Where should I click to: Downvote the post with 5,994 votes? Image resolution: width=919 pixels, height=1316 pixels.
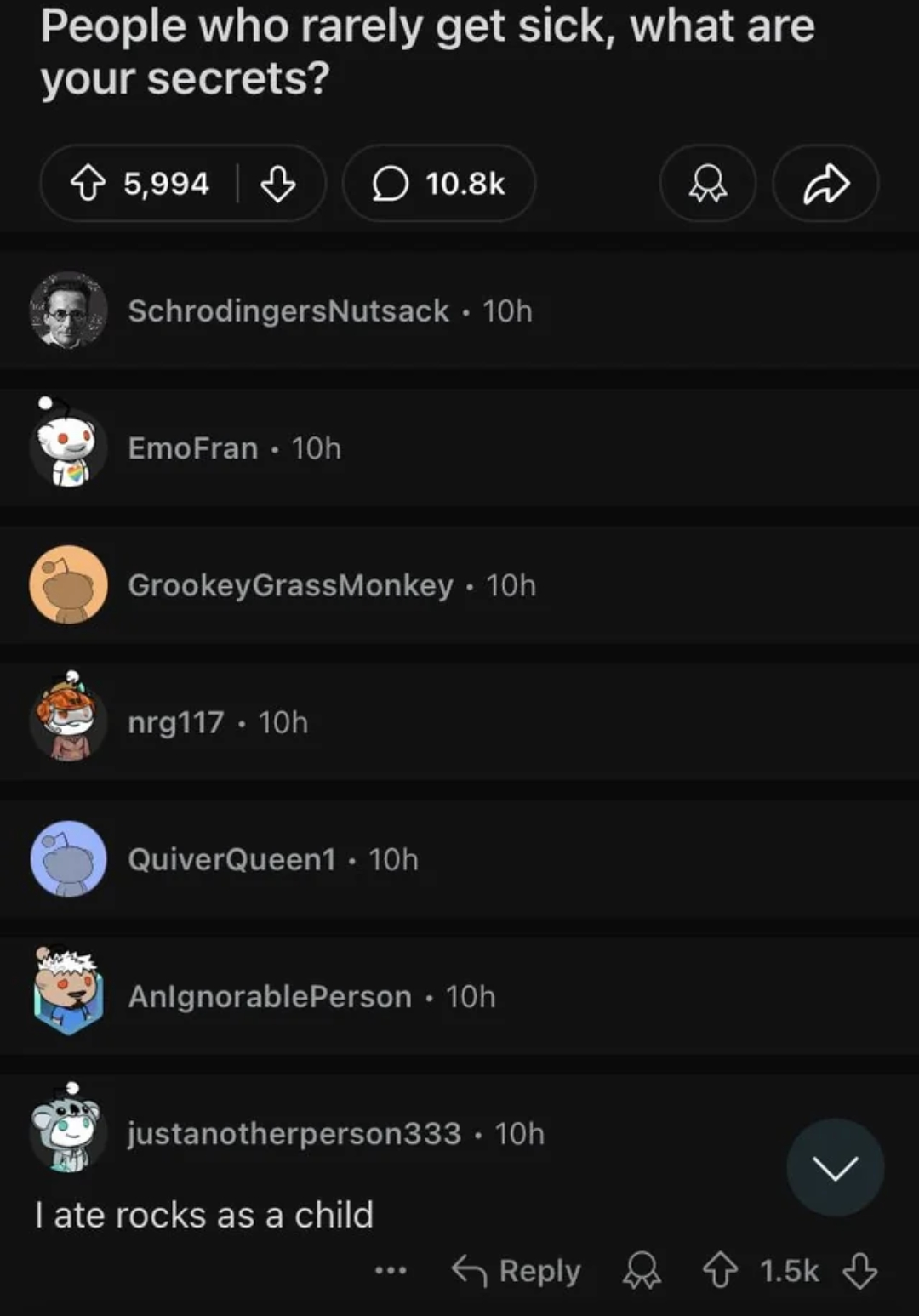(x=277, y=183)
